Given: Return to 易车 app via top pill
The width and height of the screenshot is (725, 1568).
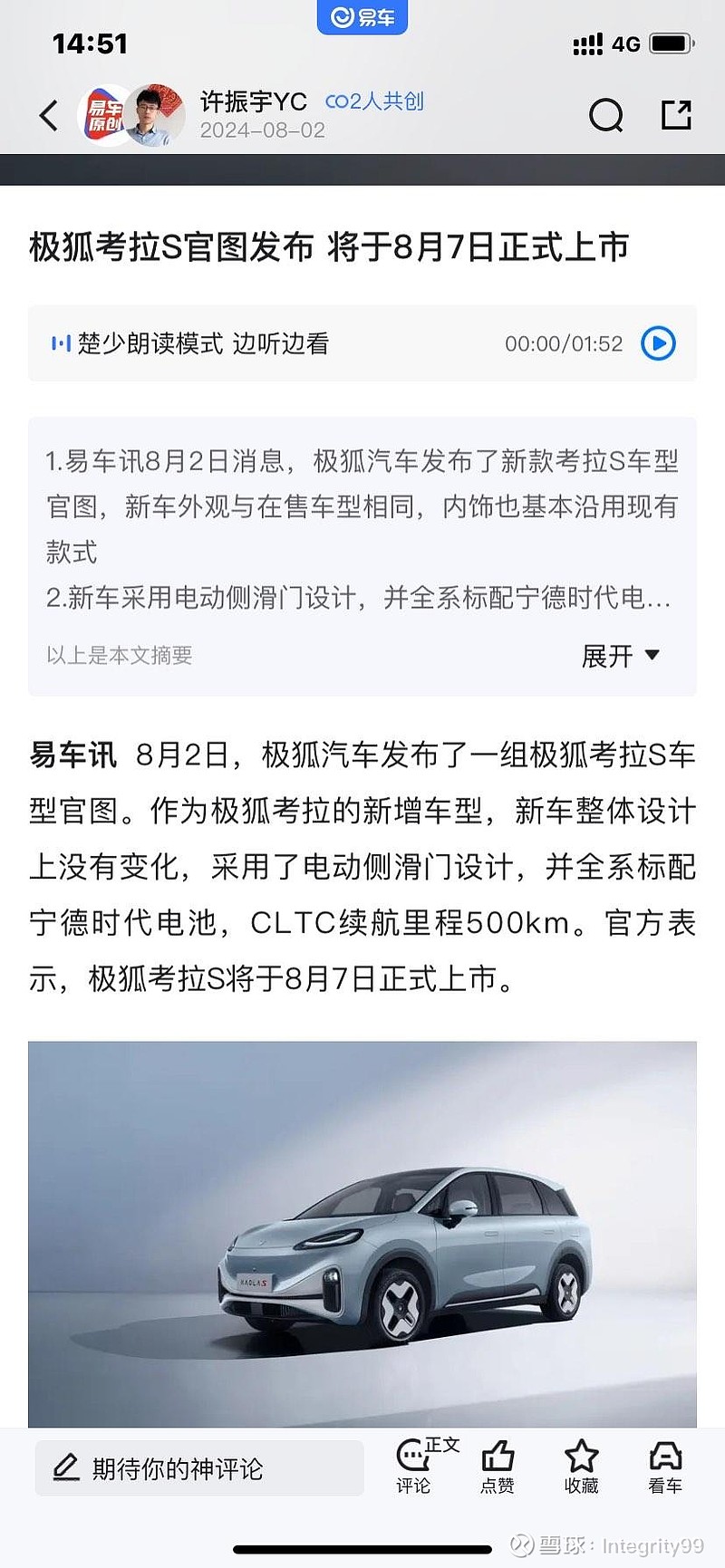Looking at the screenshot, I should [x=362, y=17].
